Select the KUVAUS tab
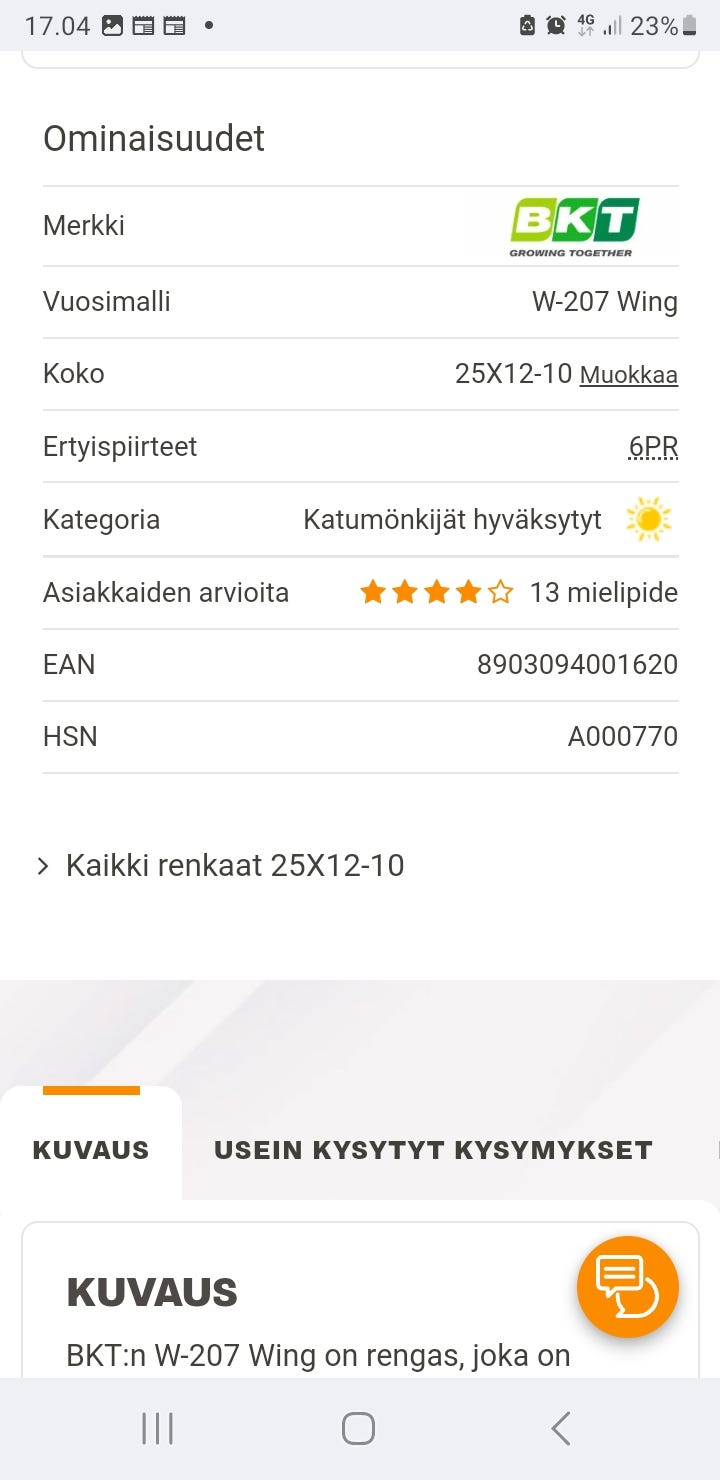This screenshot has height=1480, width=720. [90, 1150]
